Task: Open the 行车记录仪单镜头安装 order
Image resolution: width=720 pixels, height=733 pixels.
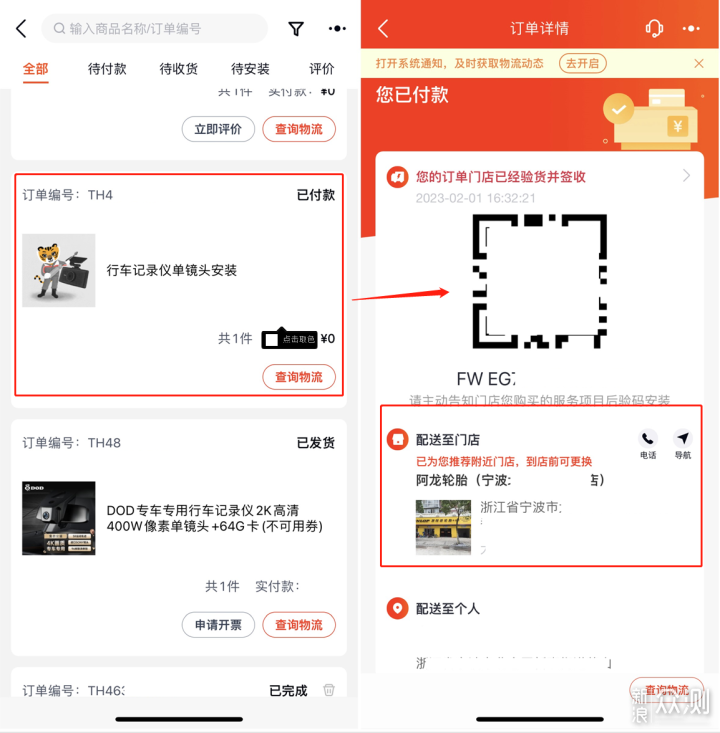Action: [x=172, y=270]
